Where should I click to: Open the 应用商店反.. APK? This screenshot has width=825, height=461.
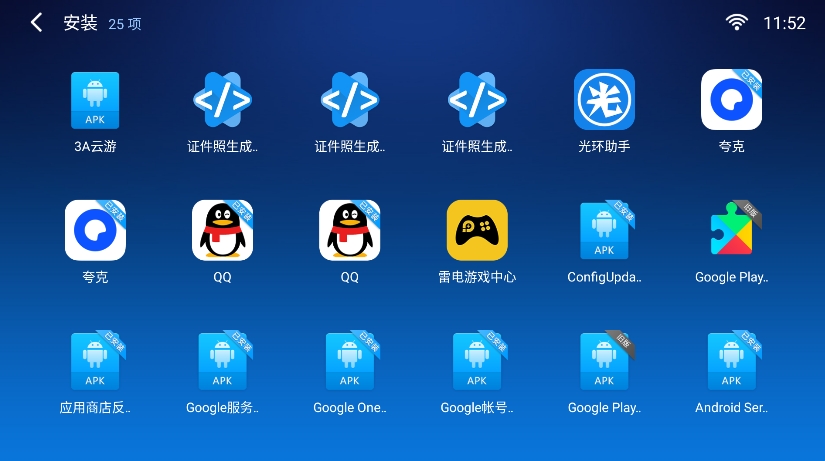(95, 361)
